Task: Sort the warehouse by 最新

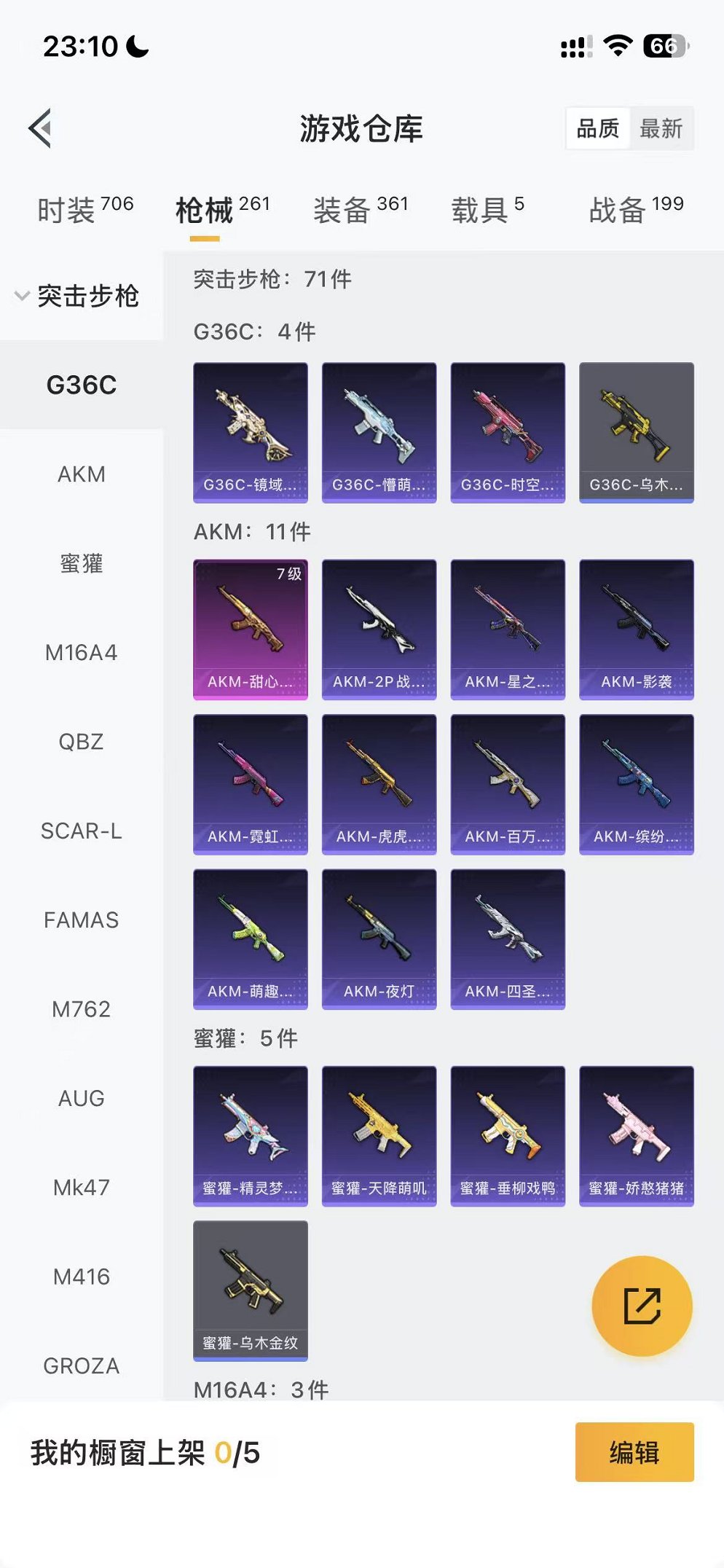Action: pyautogui.click(x=660, y=129)
